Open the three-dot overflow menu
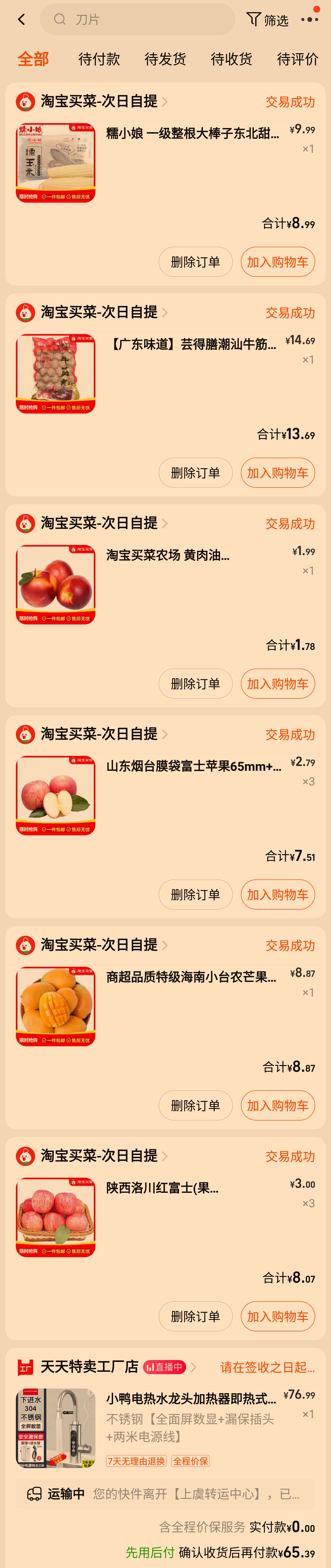 (309, 20)
